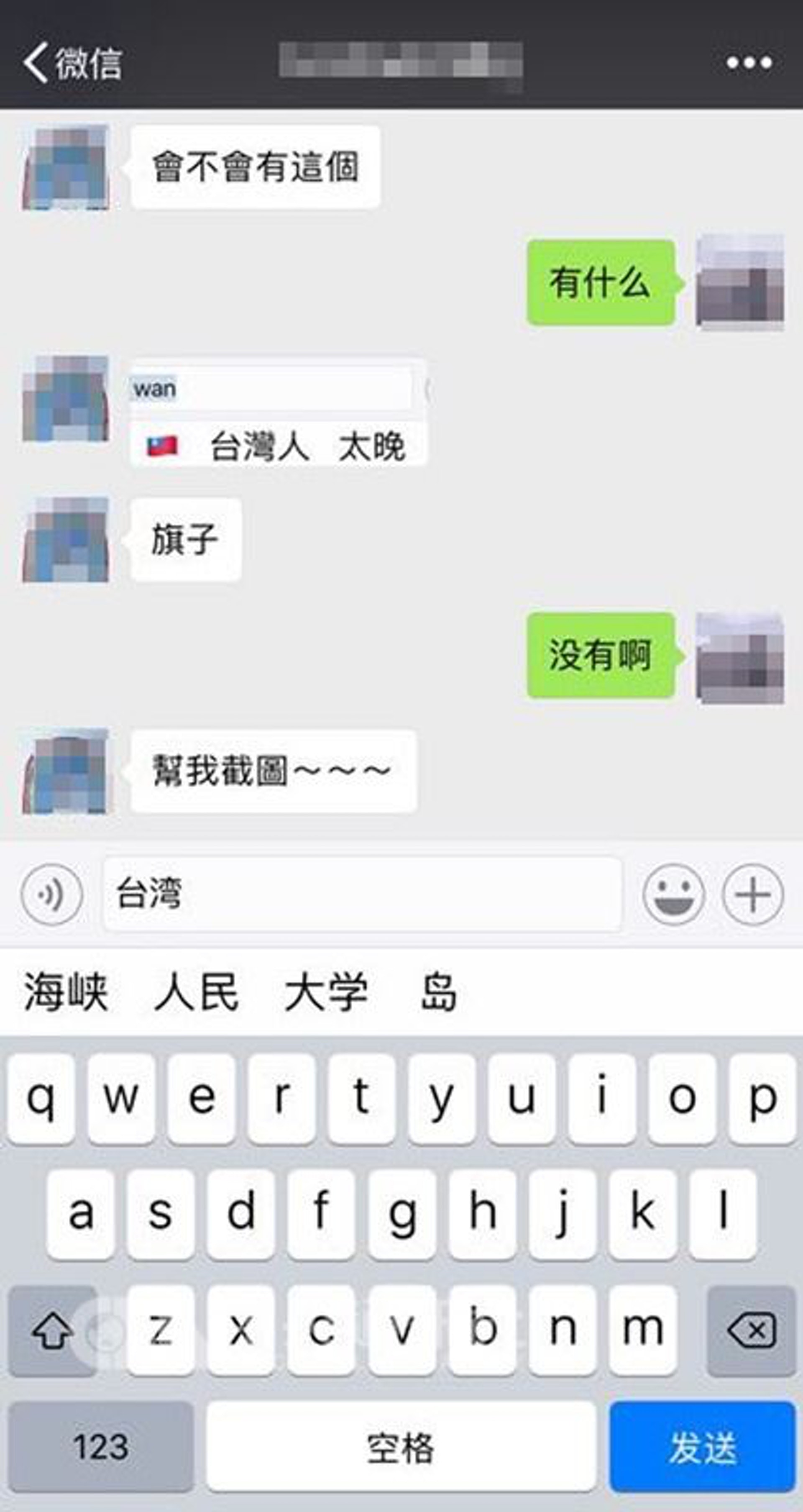Tap your own avatar beside 没有啊
Image resolution: width=803 pixels, height=1512 pixels.
(x=740, y=657)
